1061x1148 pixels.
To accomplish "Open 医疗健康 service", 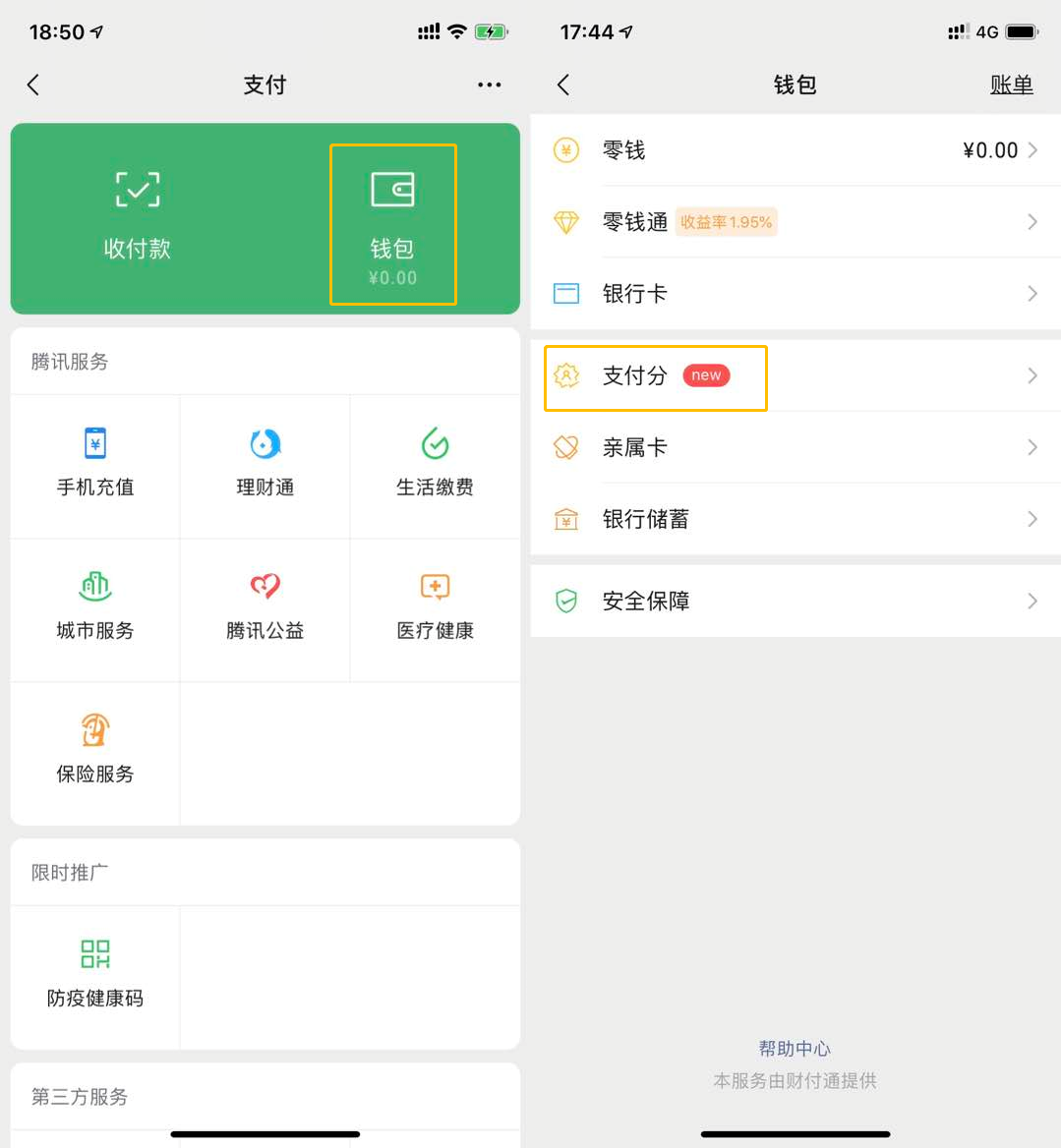I will (x=435, y=609).
